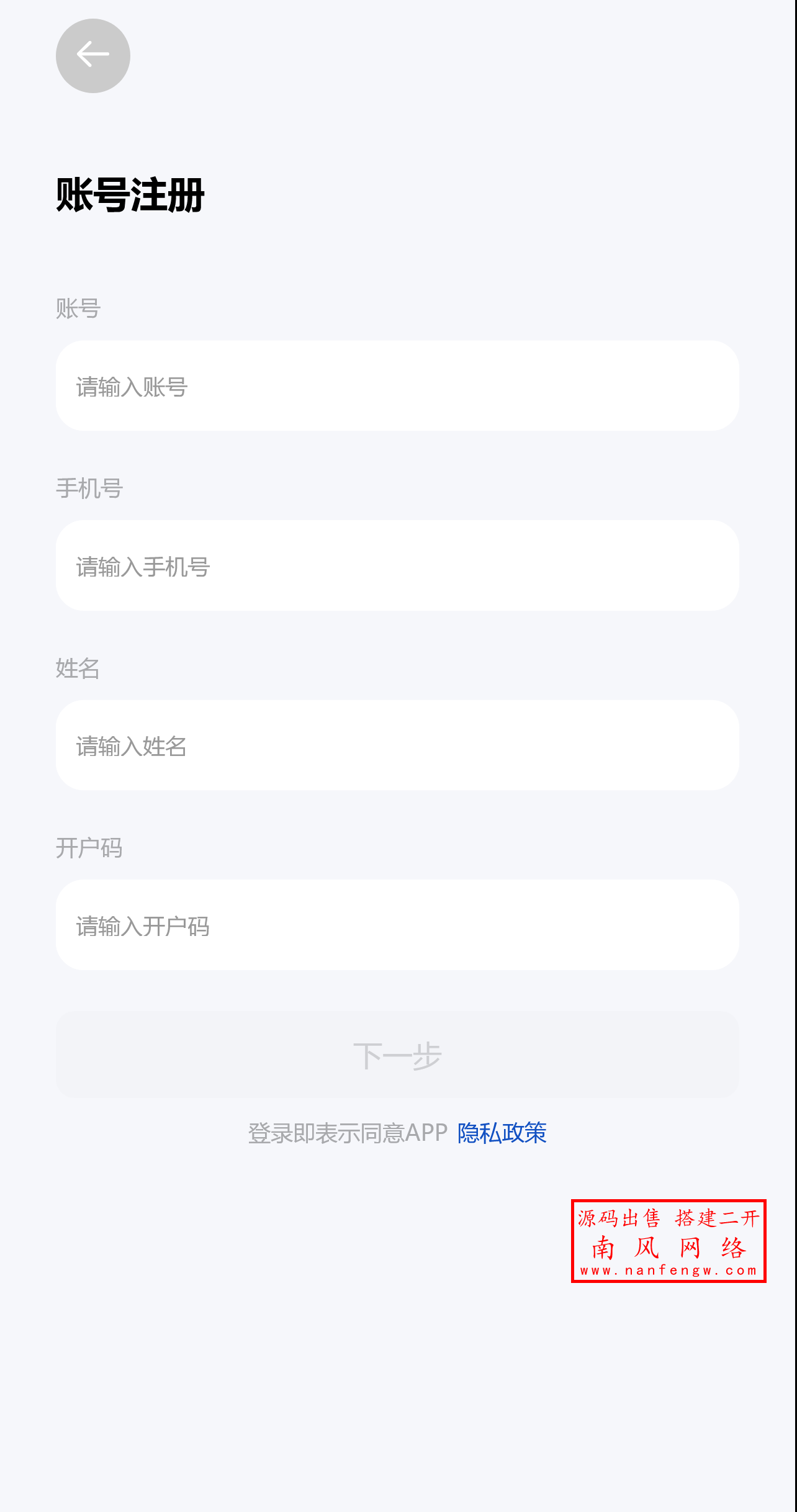The image size is (797, 1512).
Task: Tap the 账号注册 page title
Action: coord(132,195)
